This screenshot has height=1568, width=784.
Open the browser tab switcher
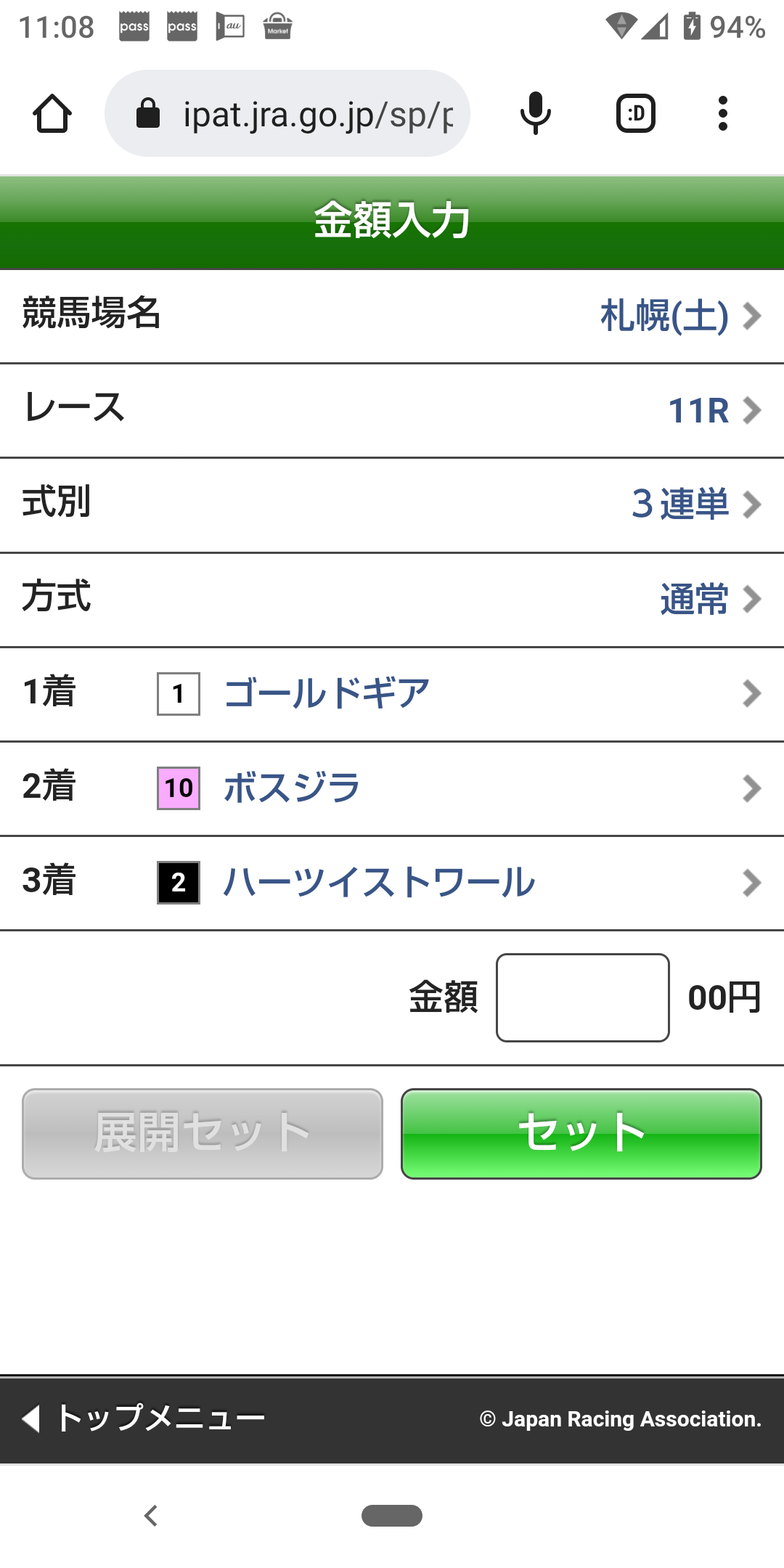tap(636, 114)
